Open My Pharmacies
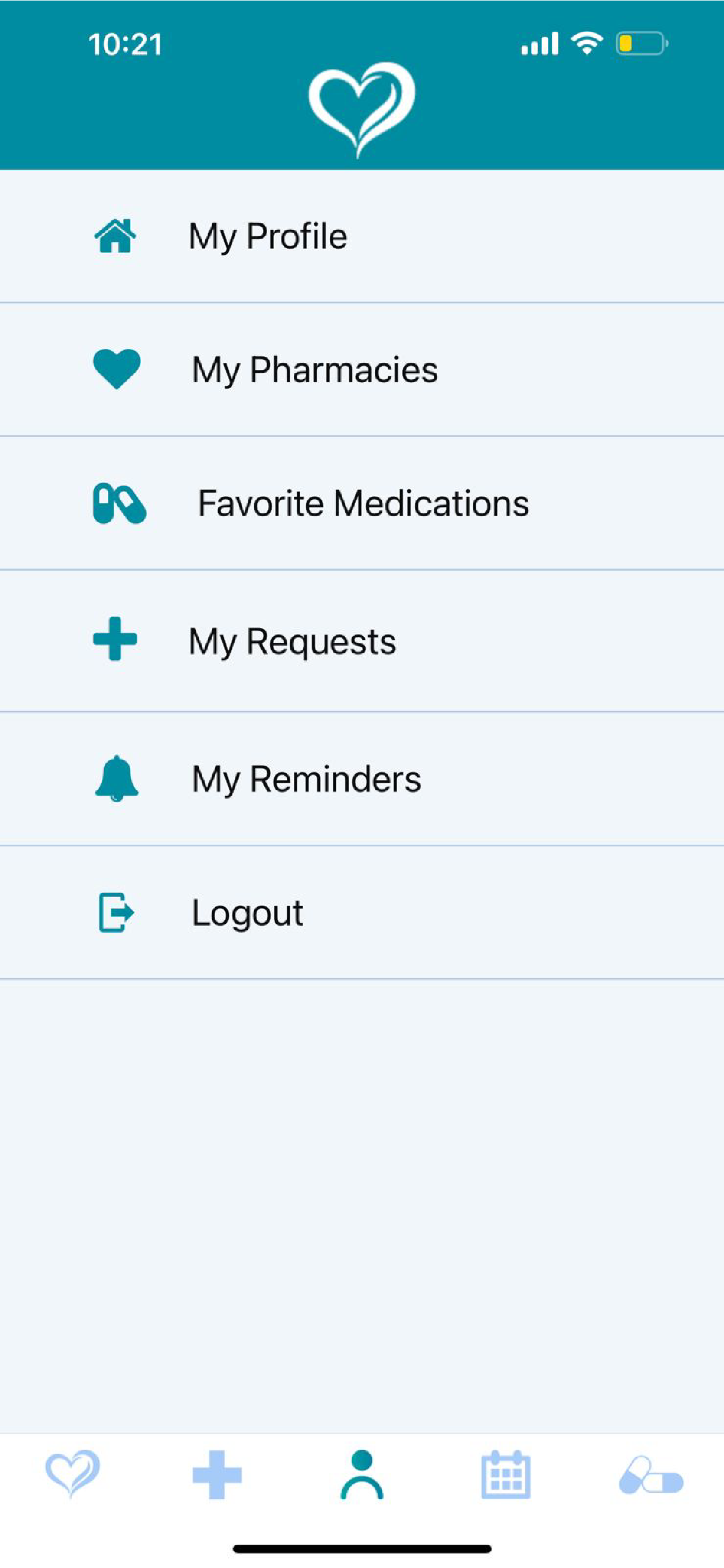724x1568 pixels. click(x=362, y=369)
